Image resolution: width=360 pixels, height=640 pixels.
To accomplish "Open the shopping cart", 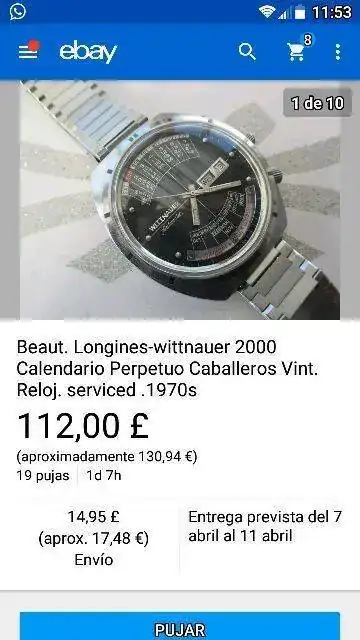I will 297,52.
